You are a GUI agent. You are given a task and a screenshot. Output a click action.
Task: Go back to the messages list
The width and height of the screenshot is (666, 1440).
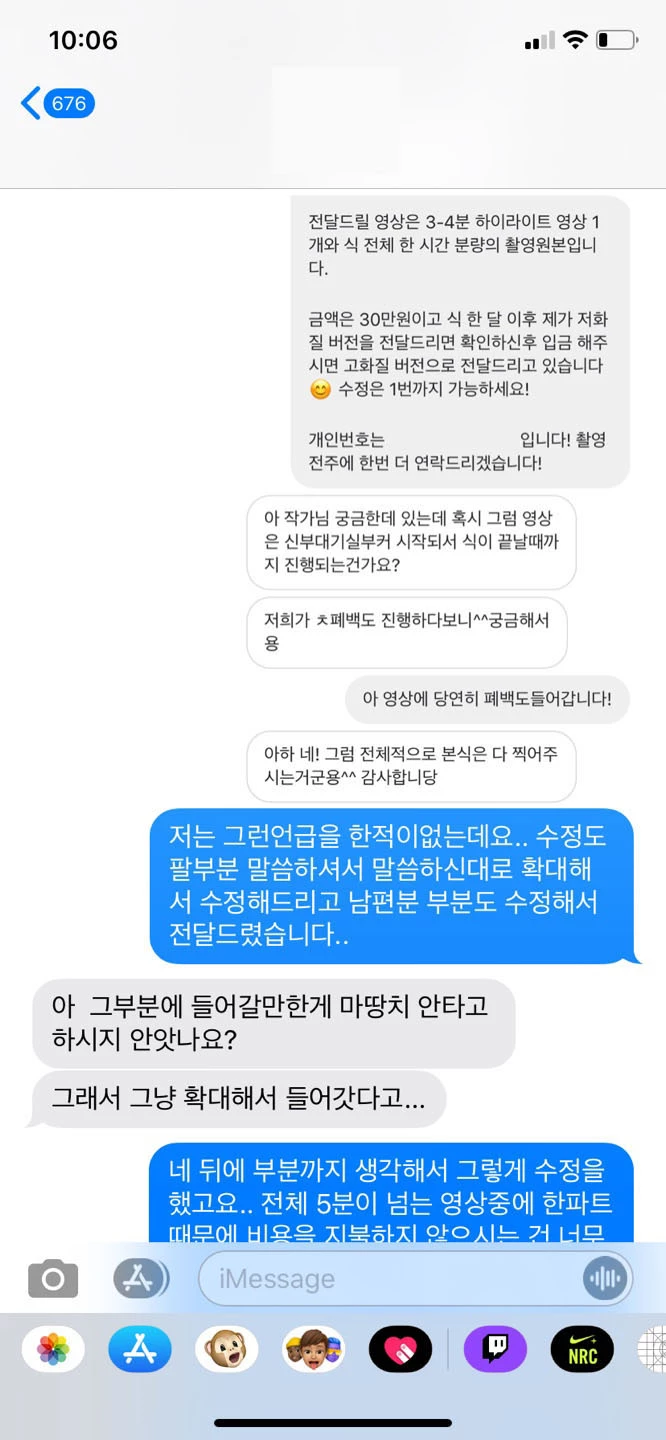pos(56,103)
